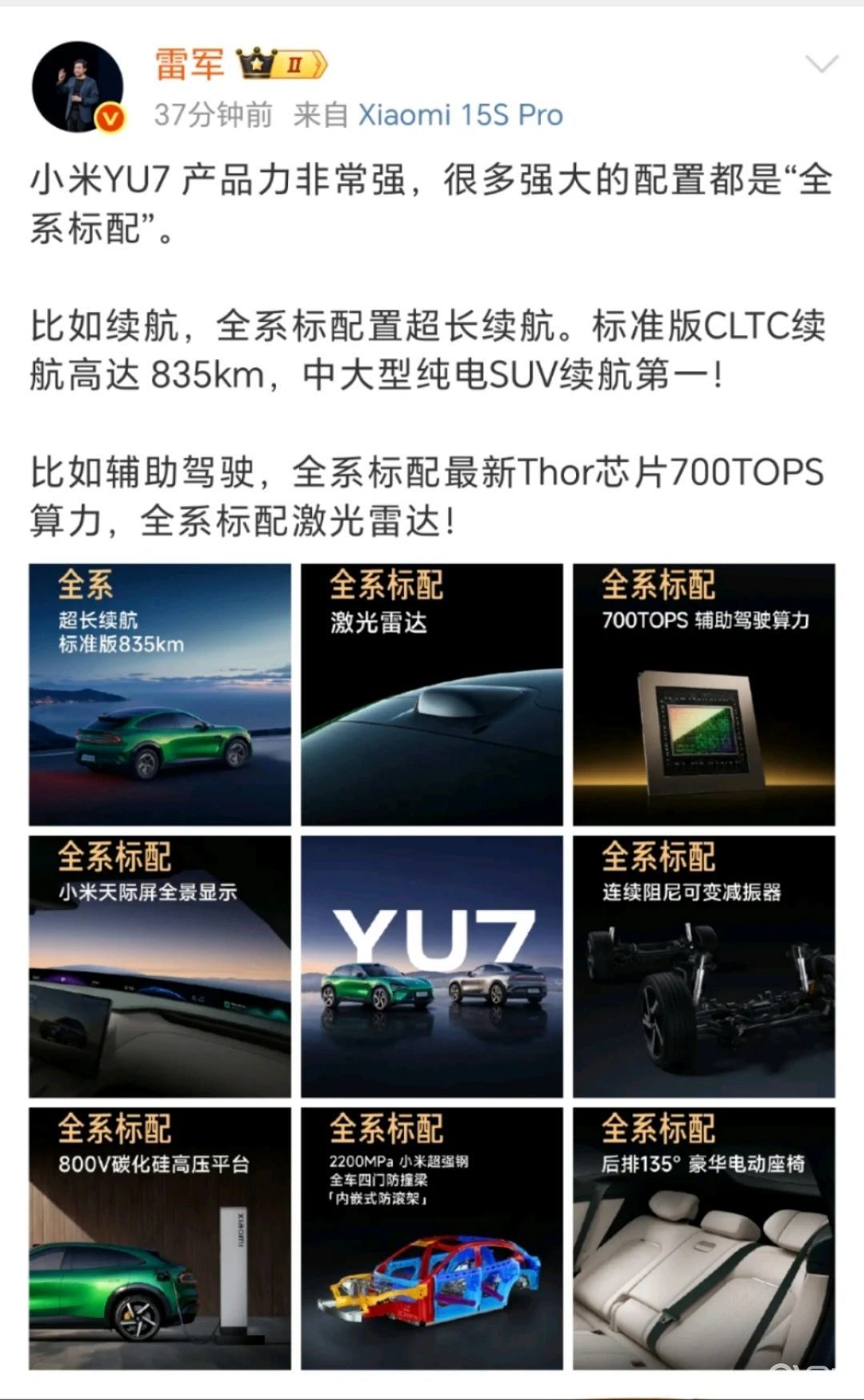The width and height of the screenshot is (864, 1400).
Task: Open the 超长续航 标准版835km image
Action: point(160,694)
